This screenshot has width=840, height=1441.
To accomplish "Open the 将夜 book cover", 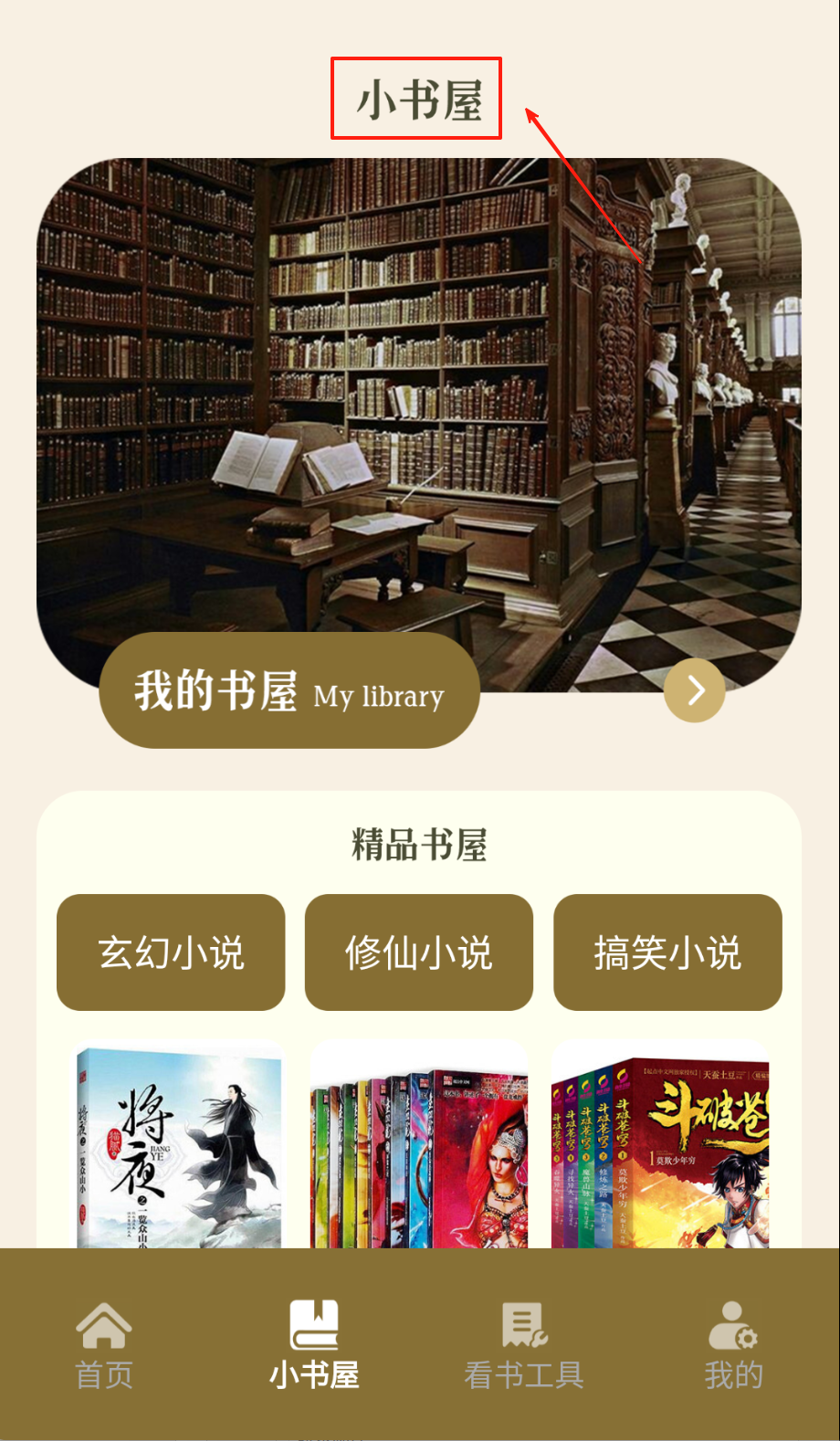I will [x=180, y=1147].
